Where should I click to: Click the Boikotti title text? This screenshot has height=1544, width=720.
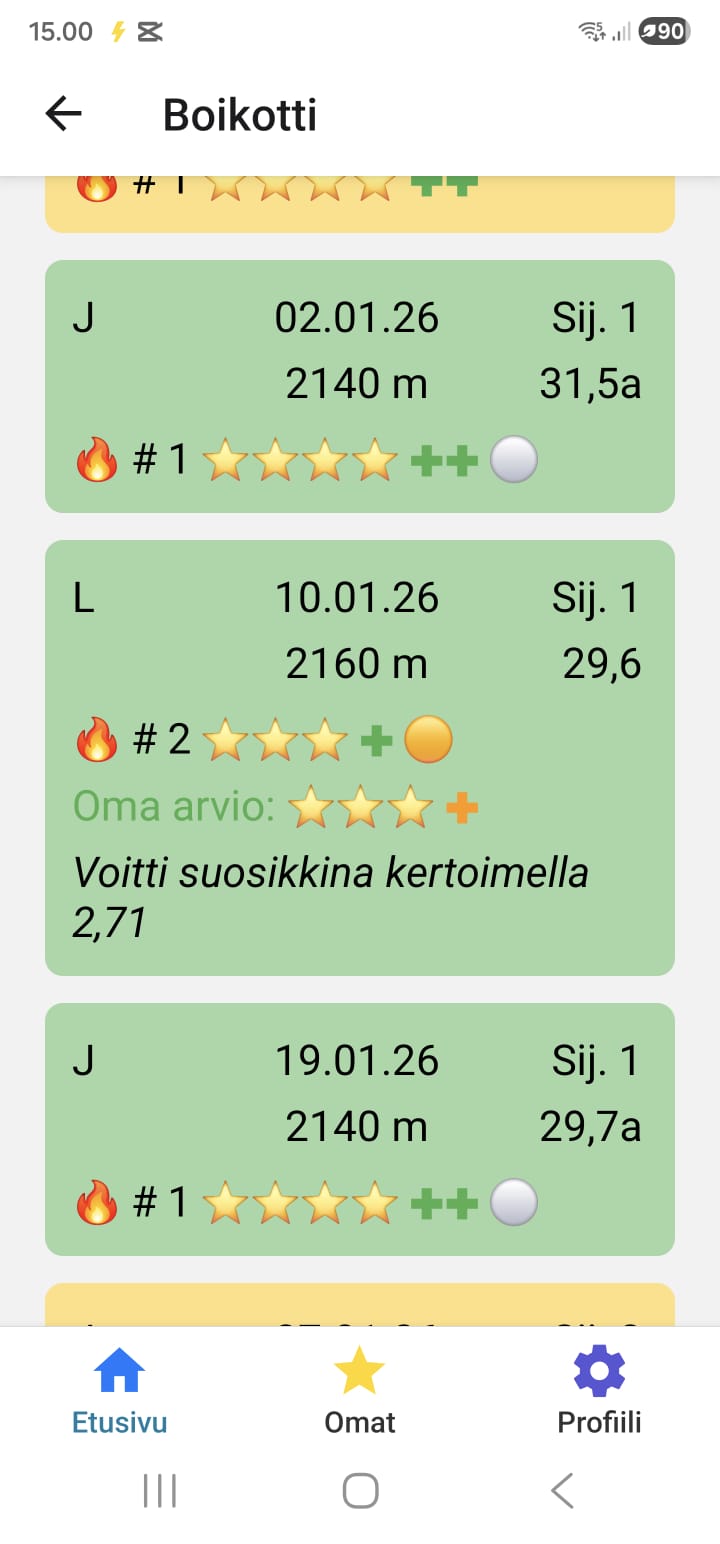(x=239, y=113)
